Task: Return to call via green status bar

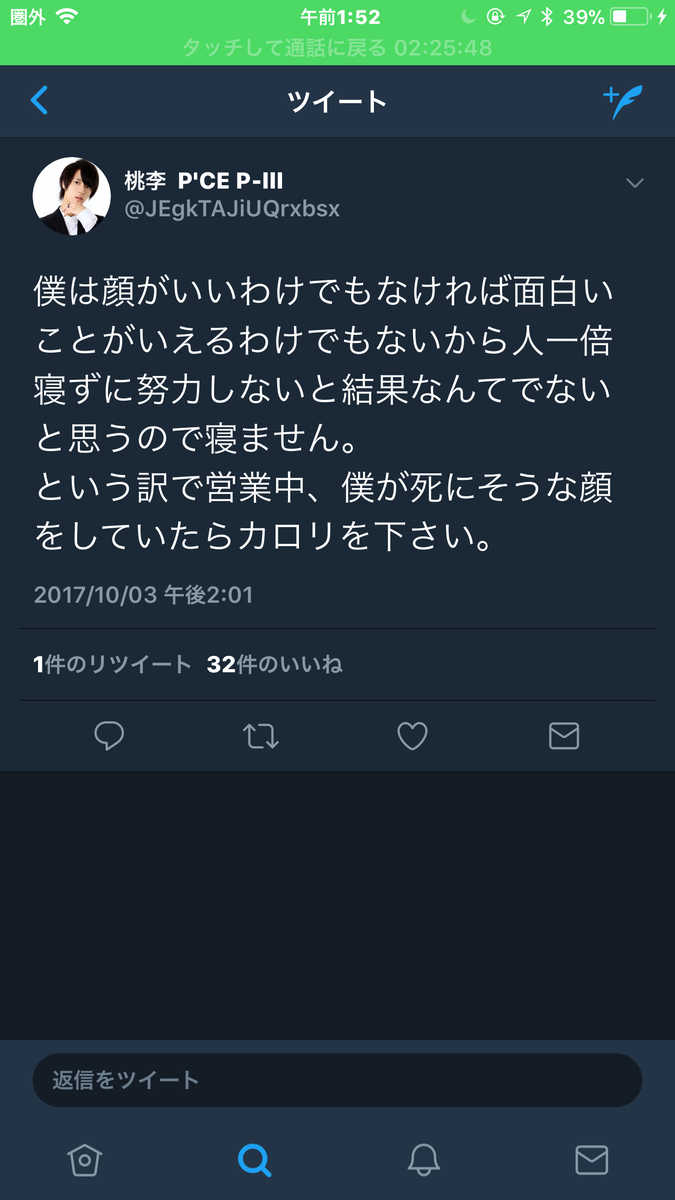Action: [x=337, y=47]
